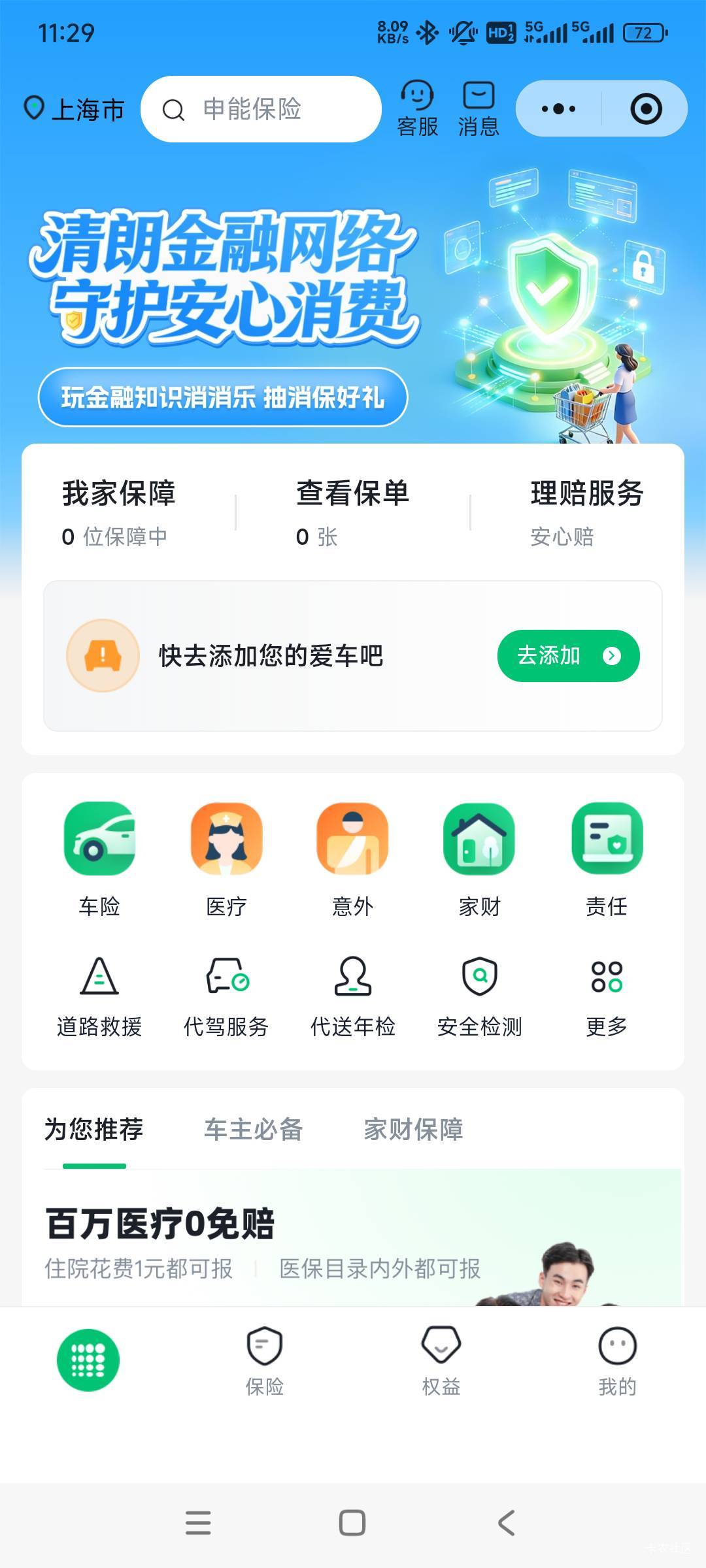Tap 去添加 to add your car
The image size is (706, 1568).
click(568, 655)
